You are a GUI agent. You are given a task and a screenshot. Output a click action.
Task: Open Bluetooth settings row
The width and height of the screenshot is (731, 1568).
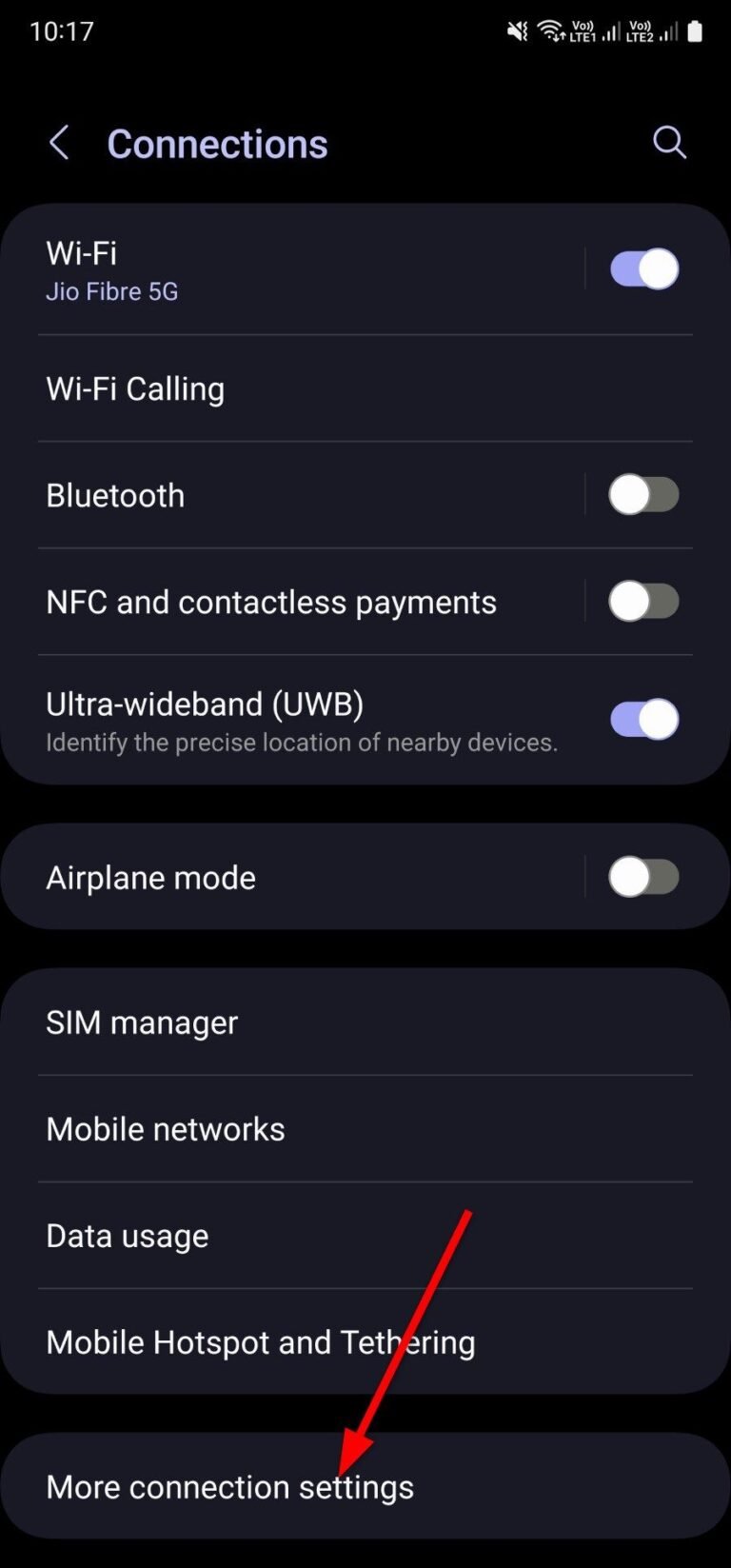pos(286,496)
